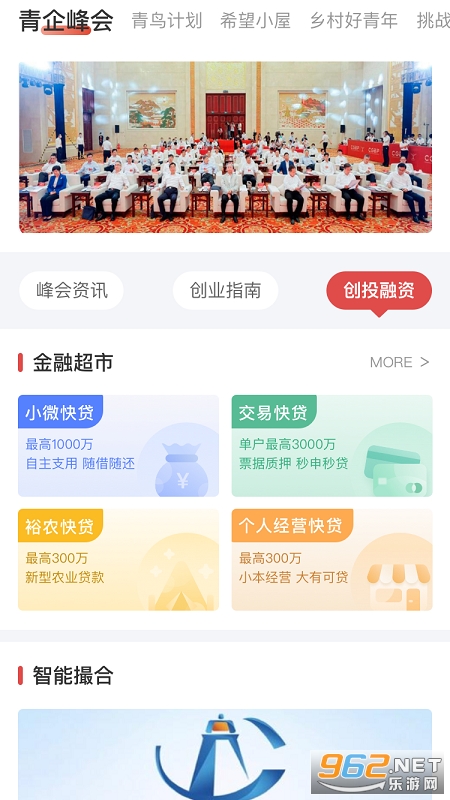Open the 希望小屋 tab
450x800 pixels.
255,21
